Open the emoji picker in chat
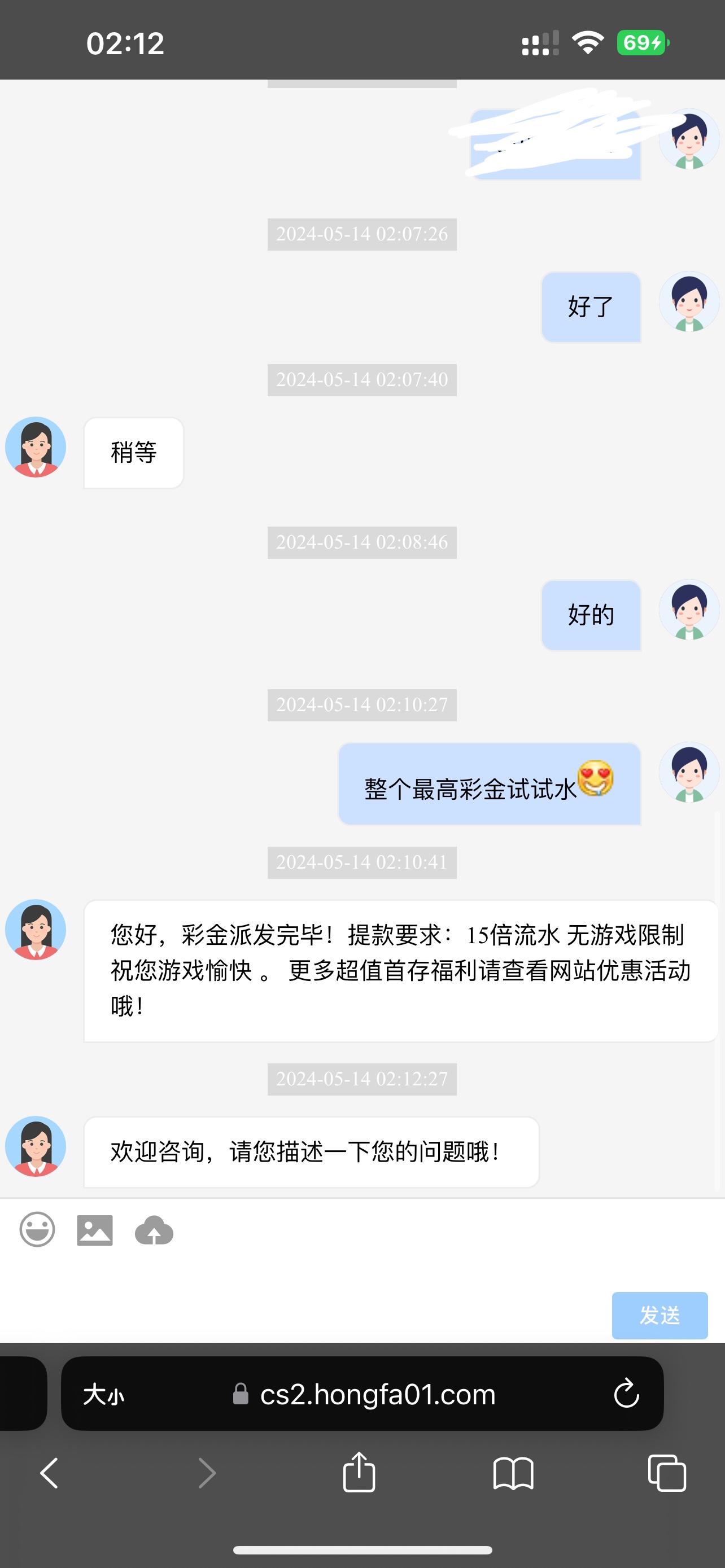 37,1229
